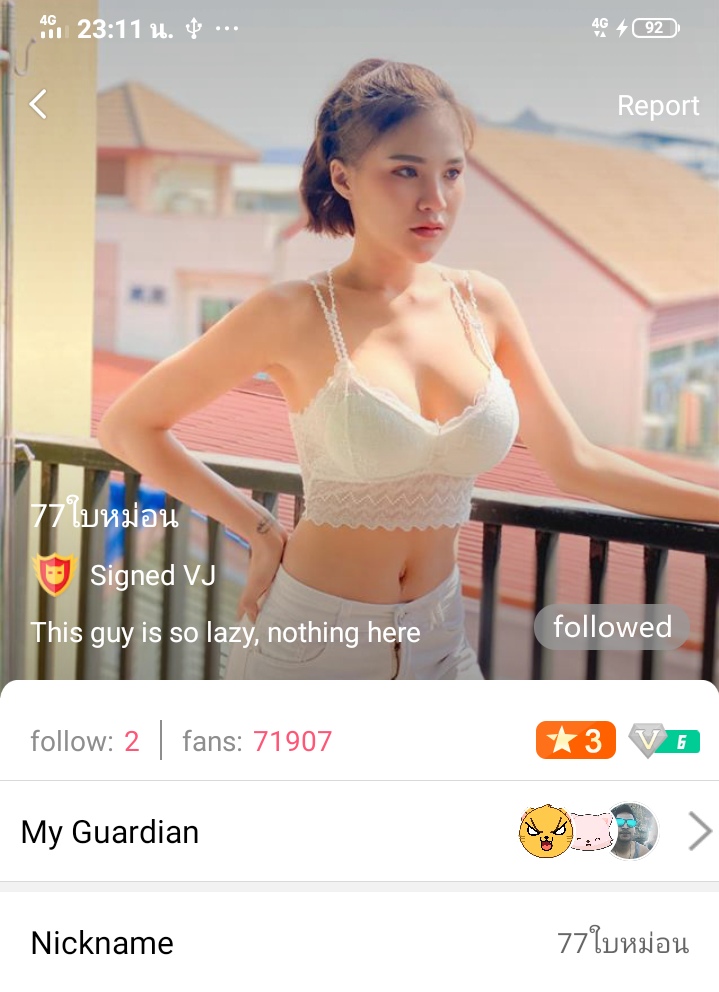Go back using the top-left arrow

click(x=38, y=104)
